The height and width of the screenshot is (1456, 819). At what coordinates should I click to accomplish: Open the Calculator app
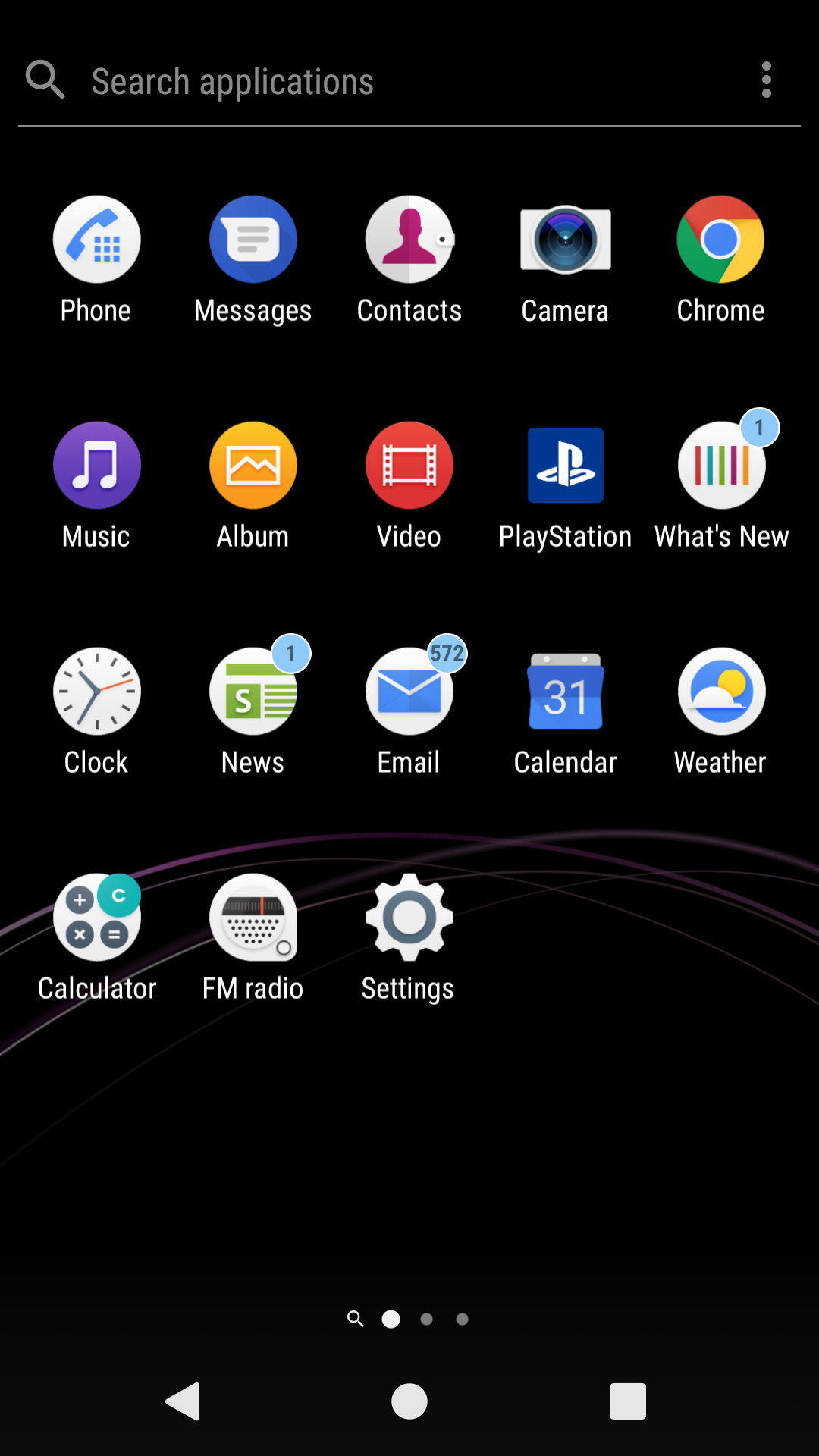[x=97, y=918]
